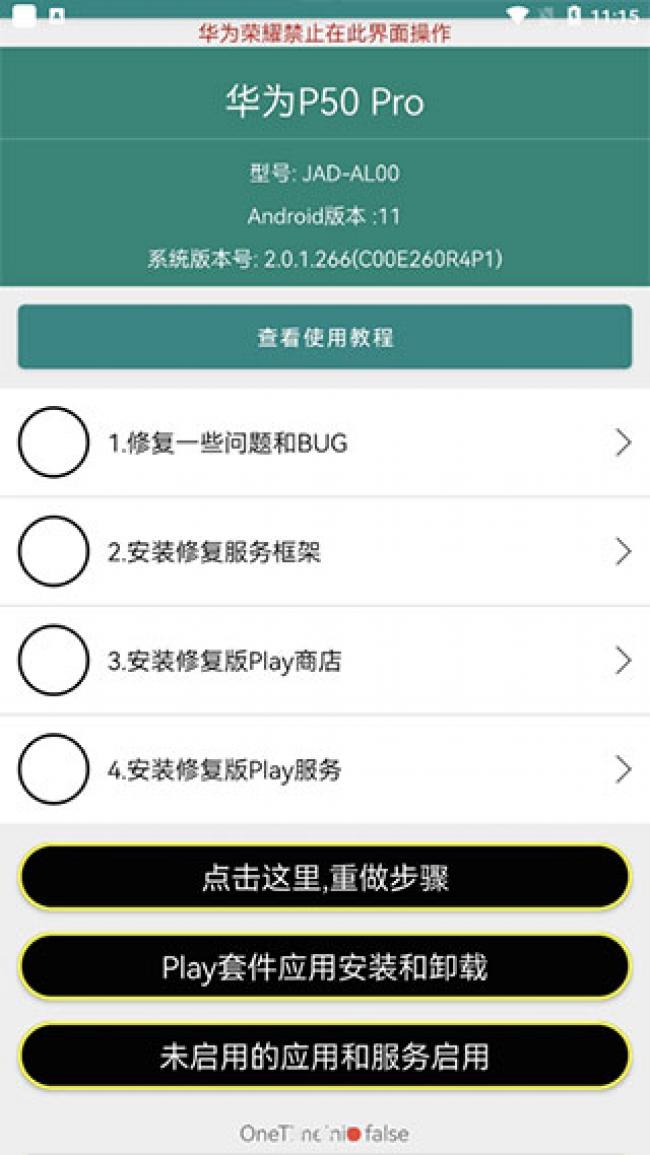The height and width of the screenshot is (1155, 650).
Task: Open Play套件应用安装和卸载
Action: pyautogui.click(x=325, y=967)
